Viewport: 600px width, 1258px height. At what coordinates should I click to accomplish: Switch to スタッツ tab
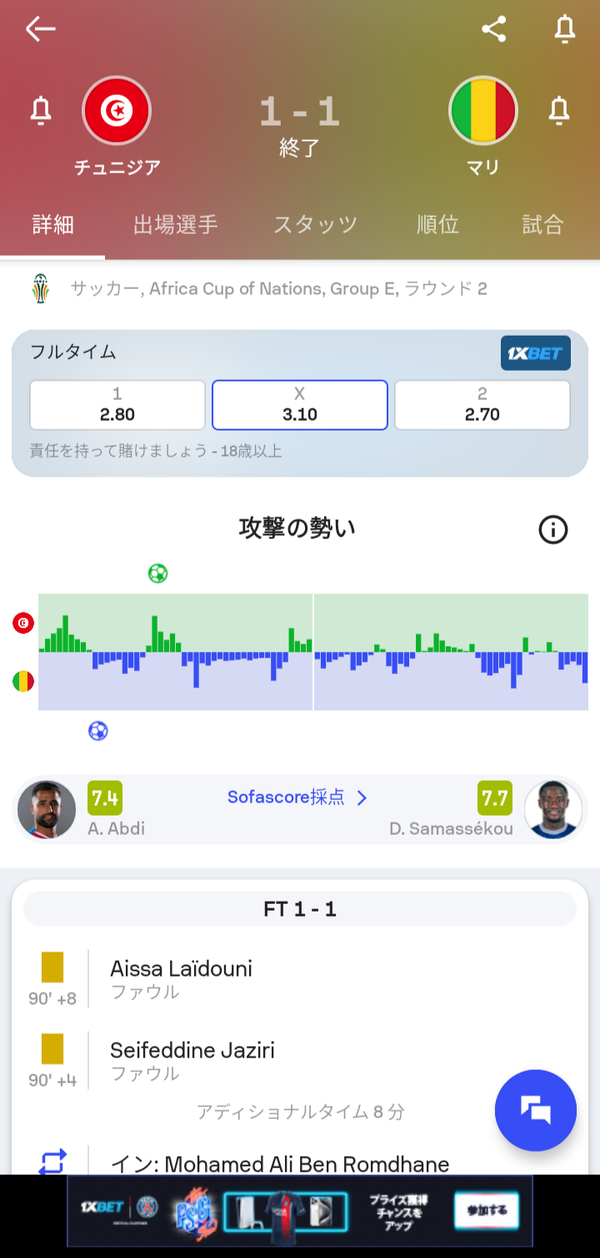click(315, 225)
